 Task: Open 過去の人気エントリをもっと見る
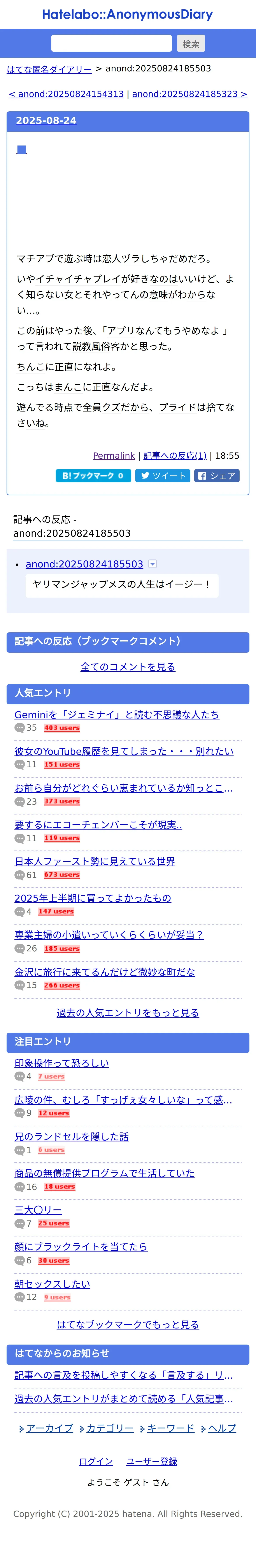(128, 1012)
